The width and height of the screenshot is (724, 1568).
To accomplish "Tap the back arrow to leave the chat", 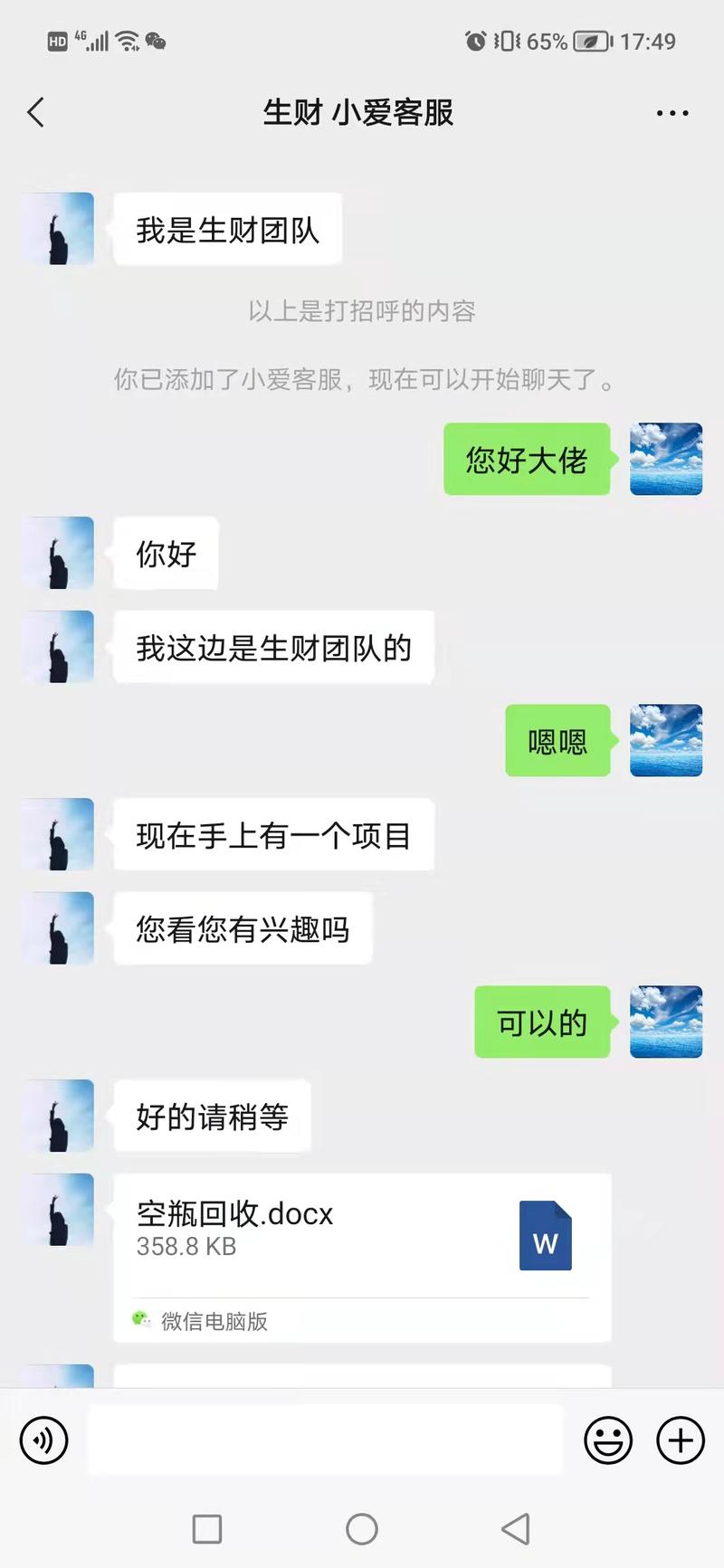I will [34, 112].
